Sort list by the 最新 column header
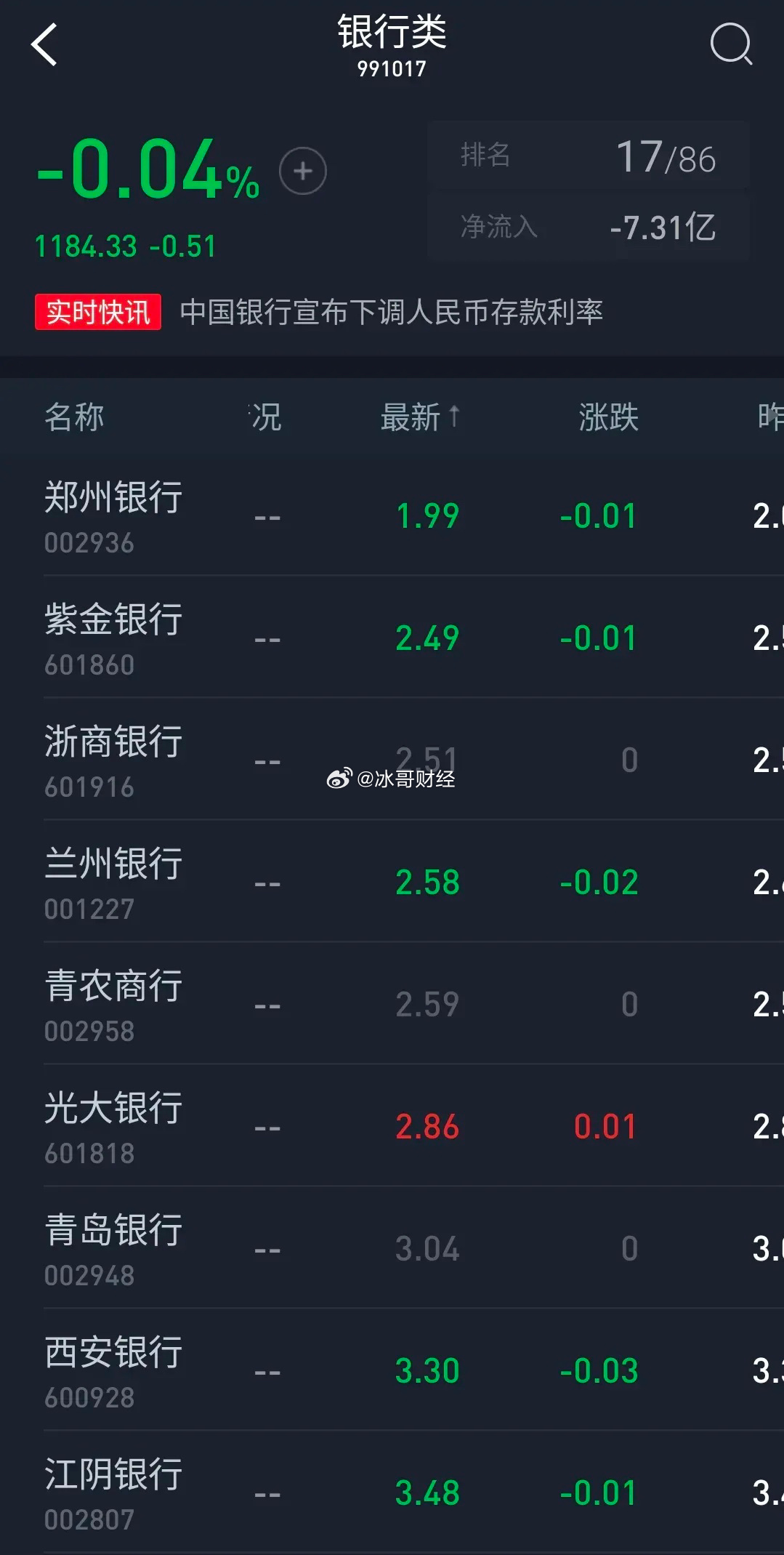This screenshot has height=1555, width=784. 420,417
